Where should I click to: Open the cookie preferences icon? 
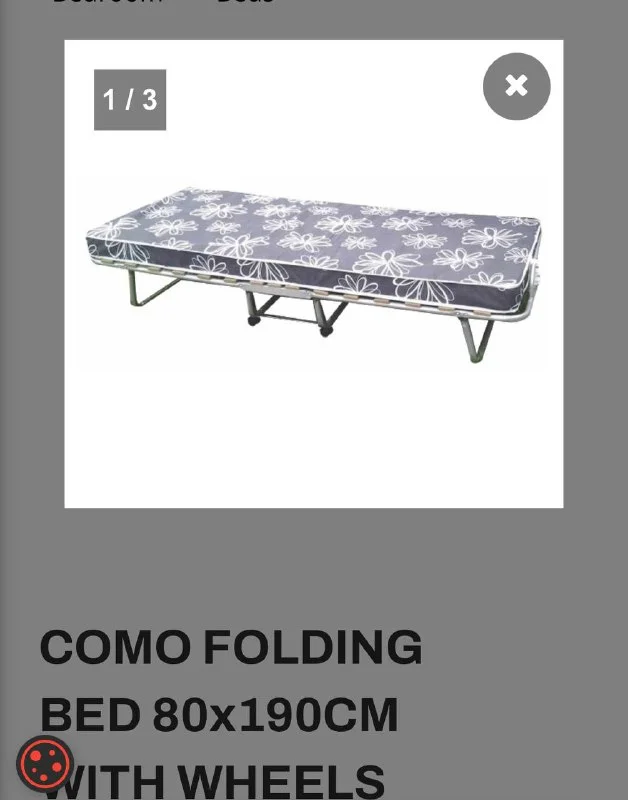45,764
